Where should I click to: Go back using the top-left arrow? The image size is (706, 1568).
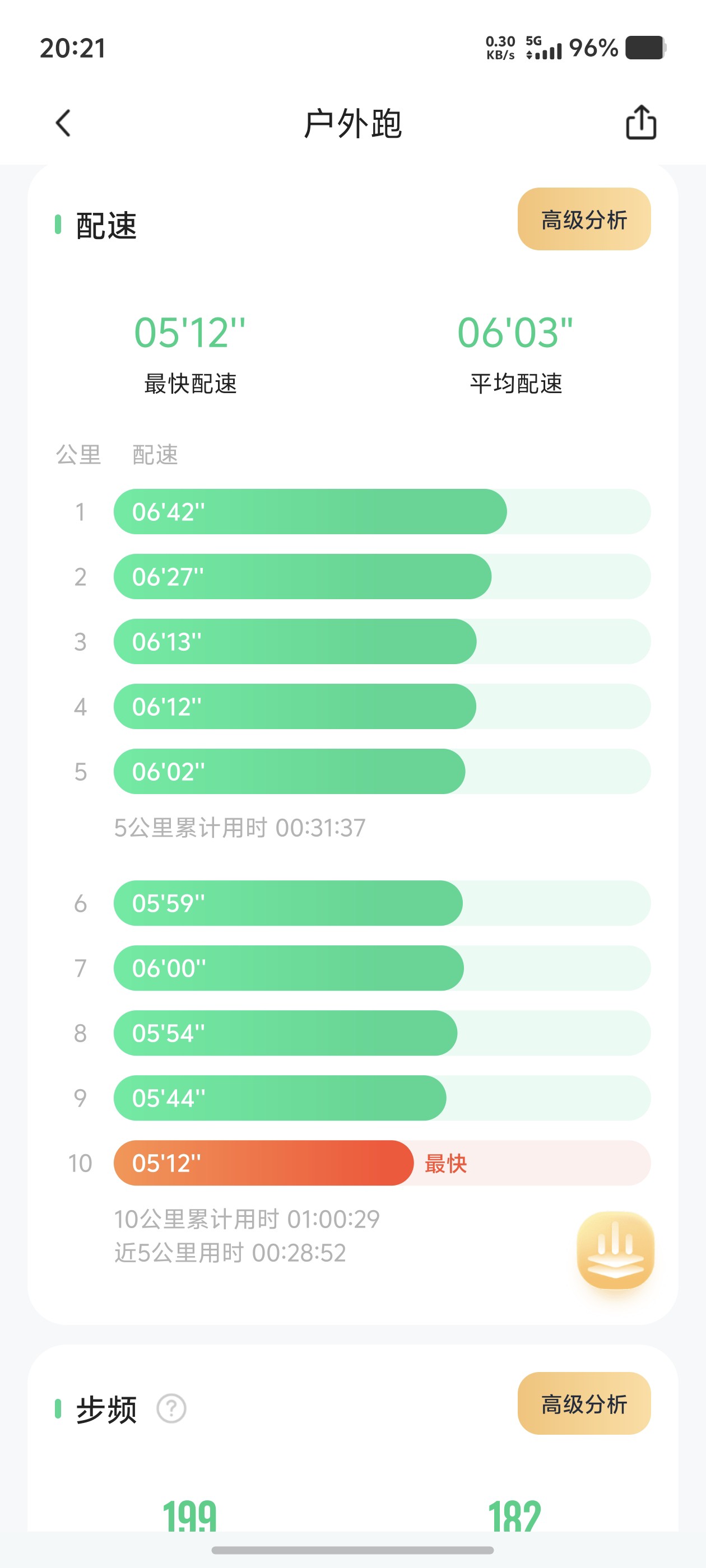pos(63,123)
